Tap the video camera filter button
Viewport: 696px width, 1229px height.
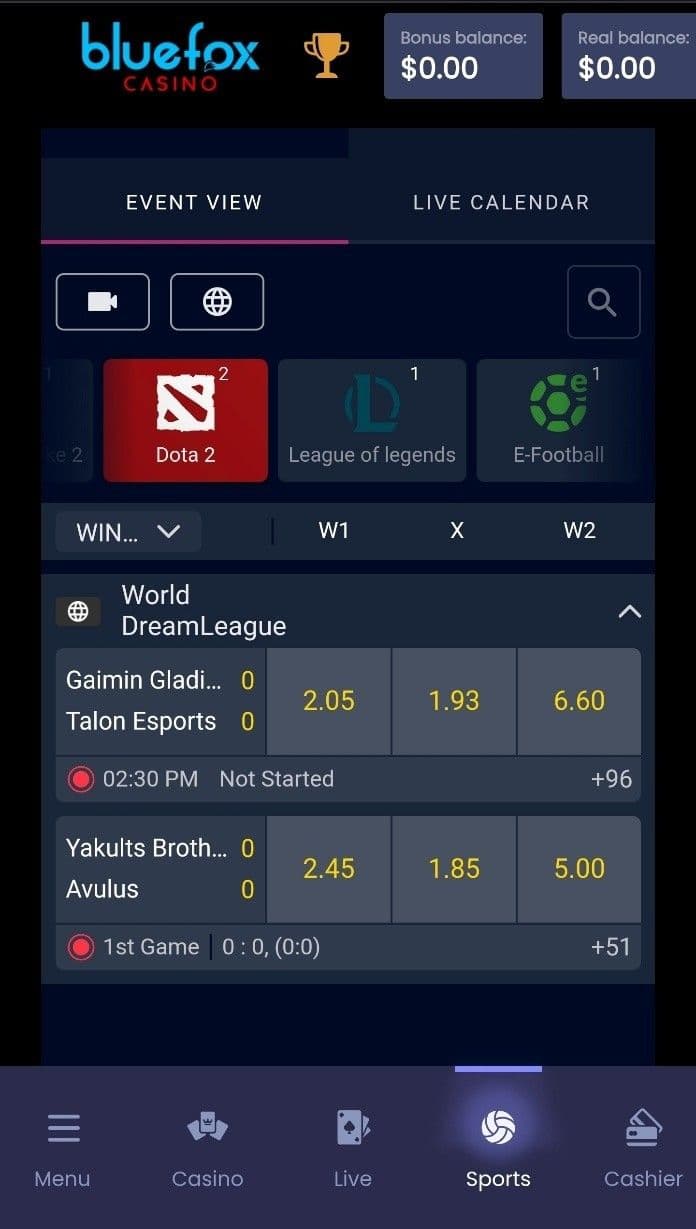(103, 301)
